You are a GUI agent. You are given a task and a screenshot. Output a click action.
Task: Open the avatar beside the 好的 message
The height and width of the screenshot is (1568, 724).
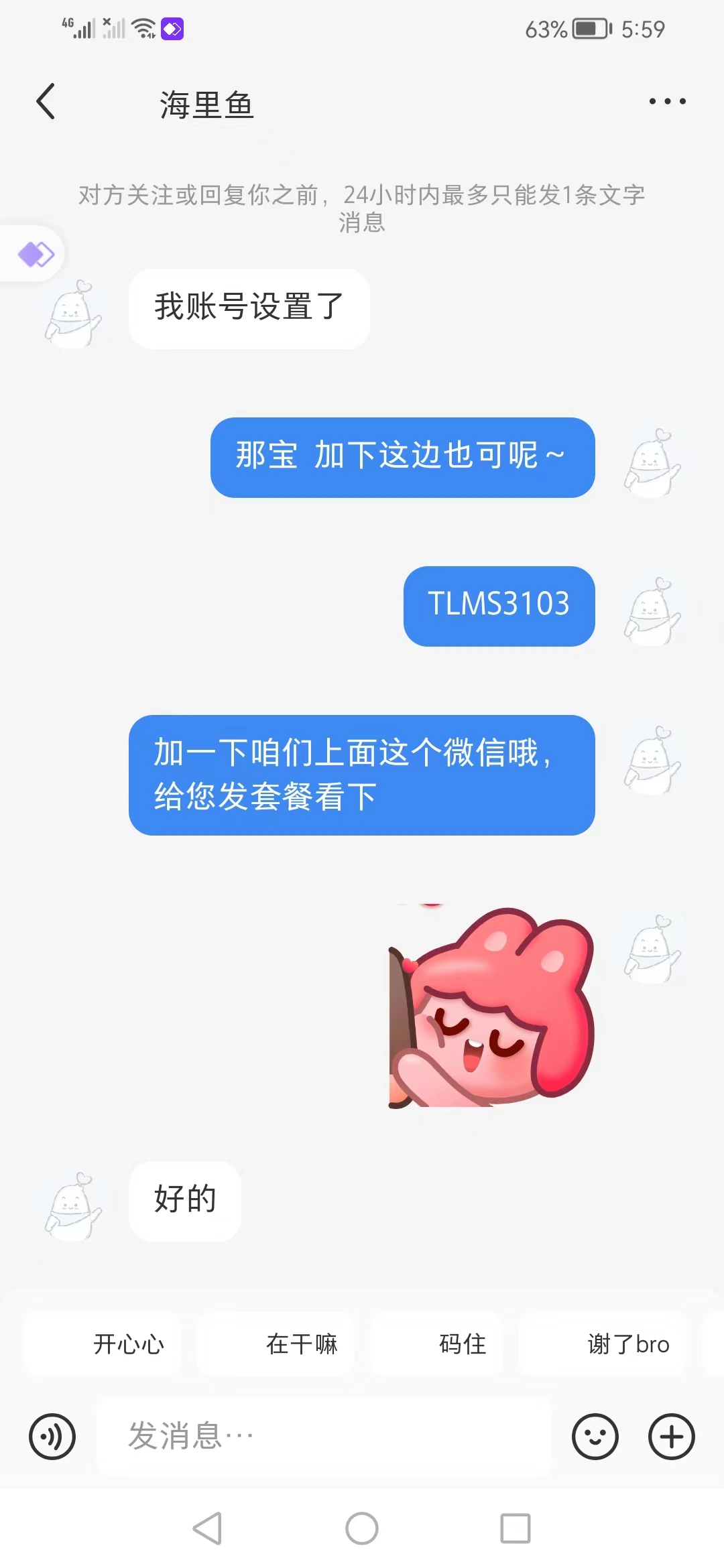[72, 1206]
